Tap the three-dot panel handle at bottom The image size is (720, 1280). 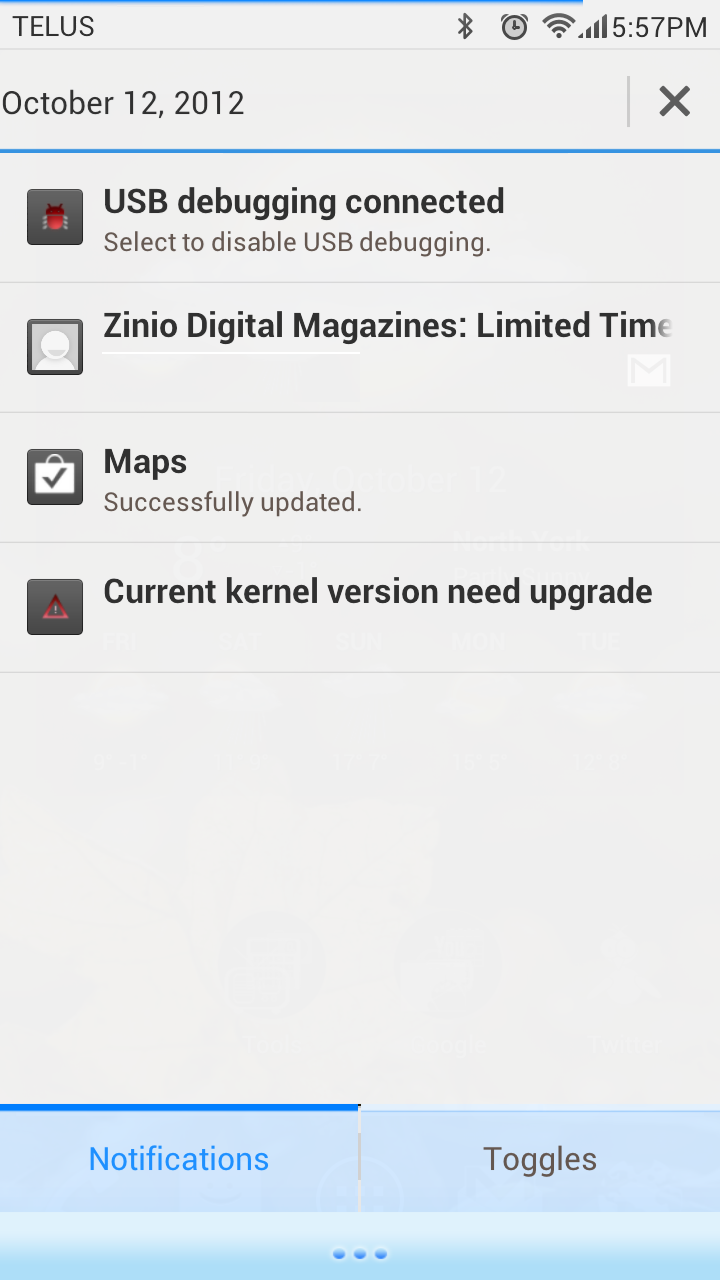(360, 1253)
